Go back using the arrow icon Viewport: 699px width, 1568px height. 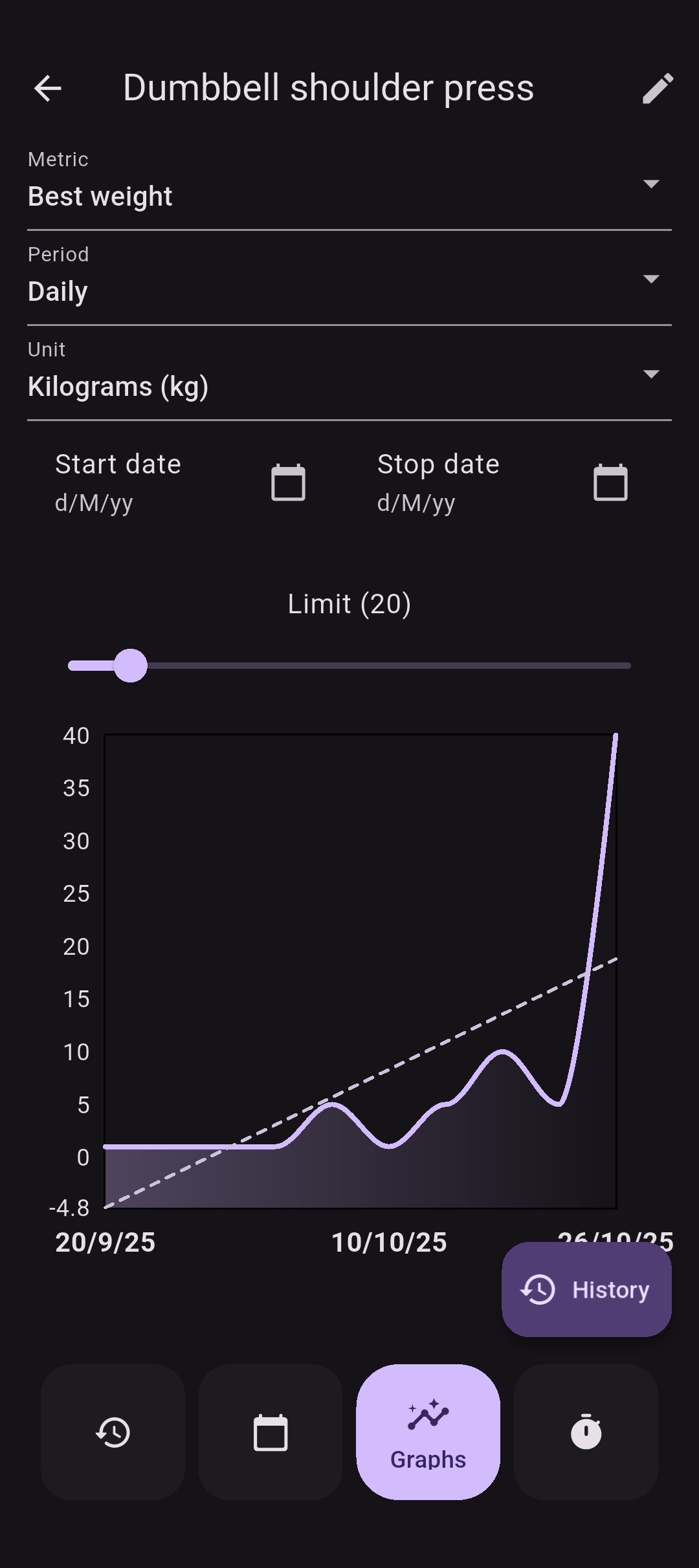coord(48,89)
